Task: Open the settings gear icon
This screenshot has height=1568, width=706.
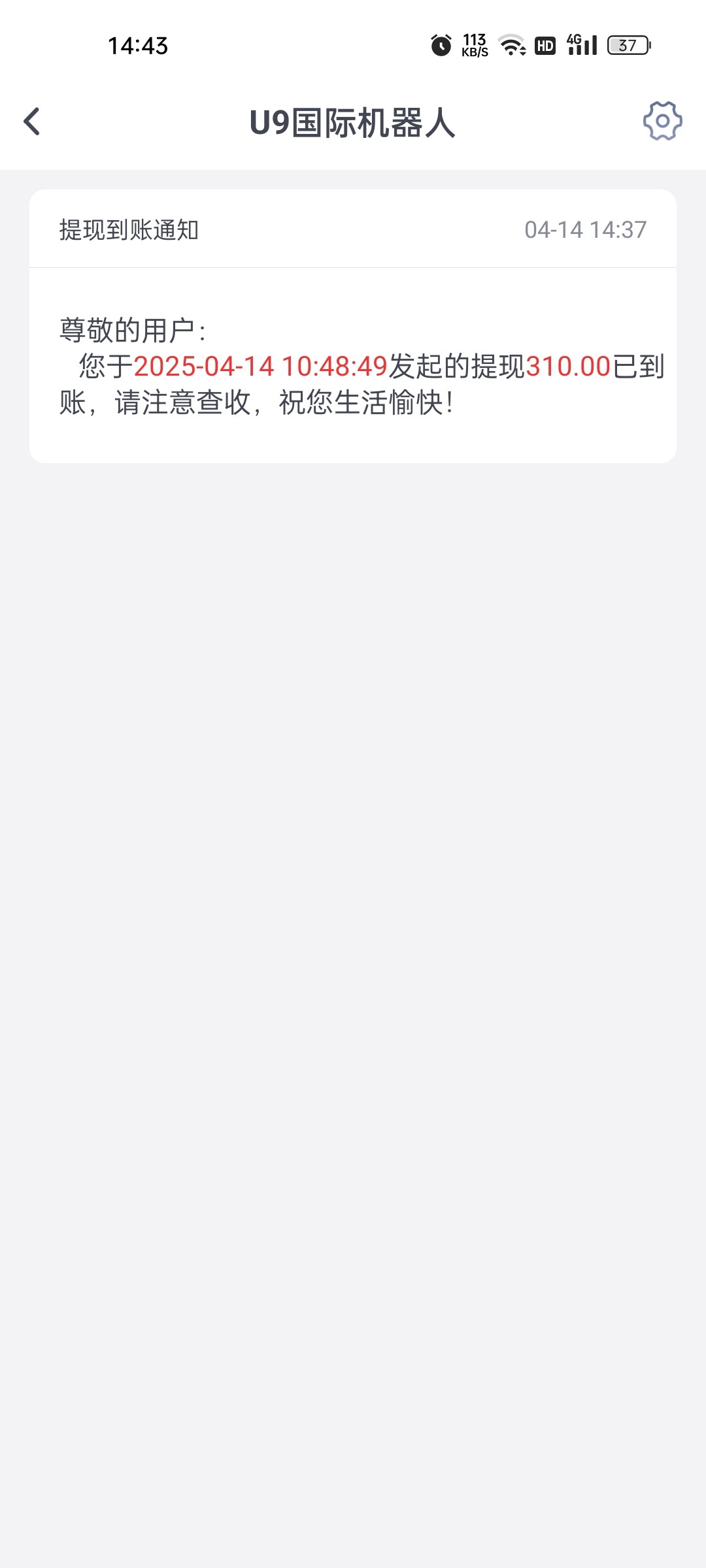Action: click(662, 121)
